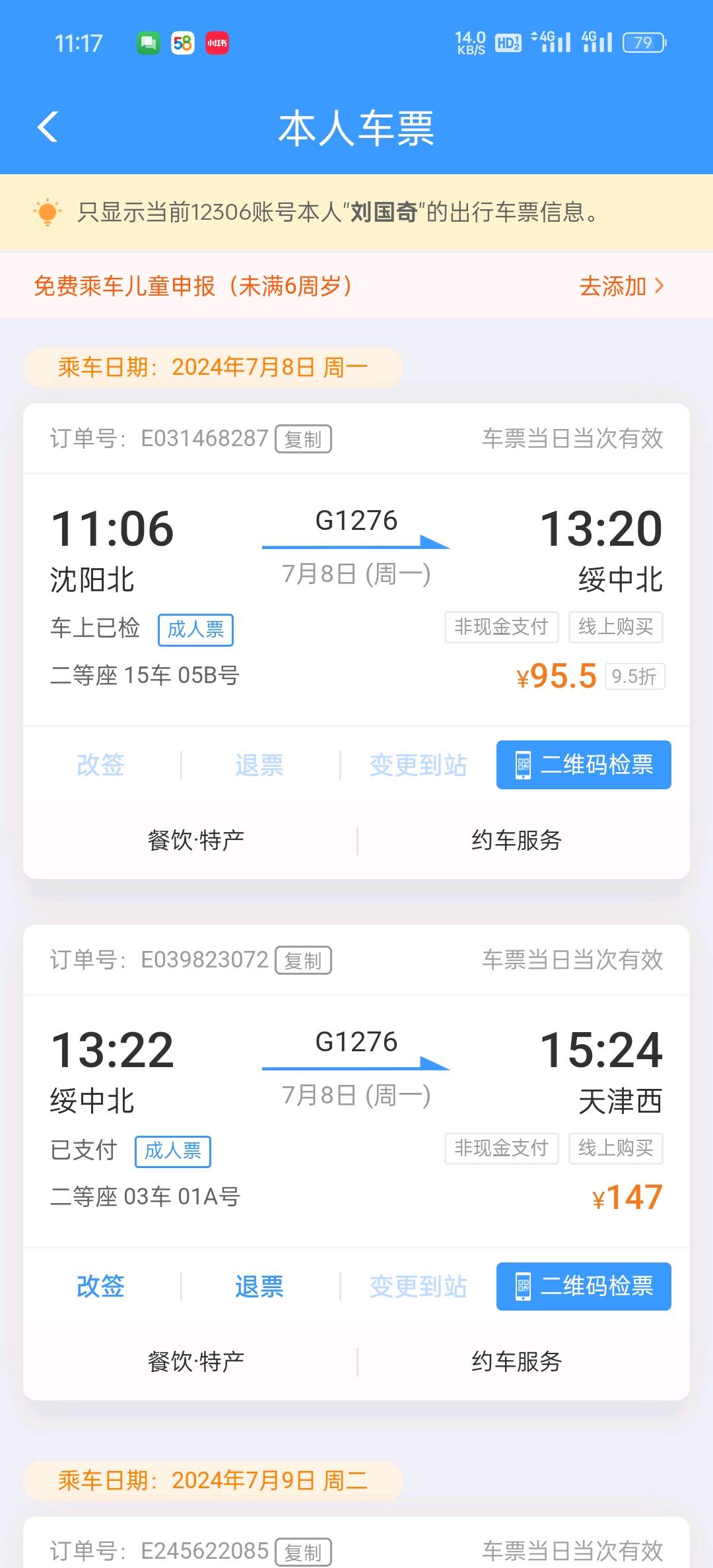The image size is (713, 1568).
Task: Open 餐饮·特产 under the 沈阳北 ticket
Action: click(x=196, y=840)
